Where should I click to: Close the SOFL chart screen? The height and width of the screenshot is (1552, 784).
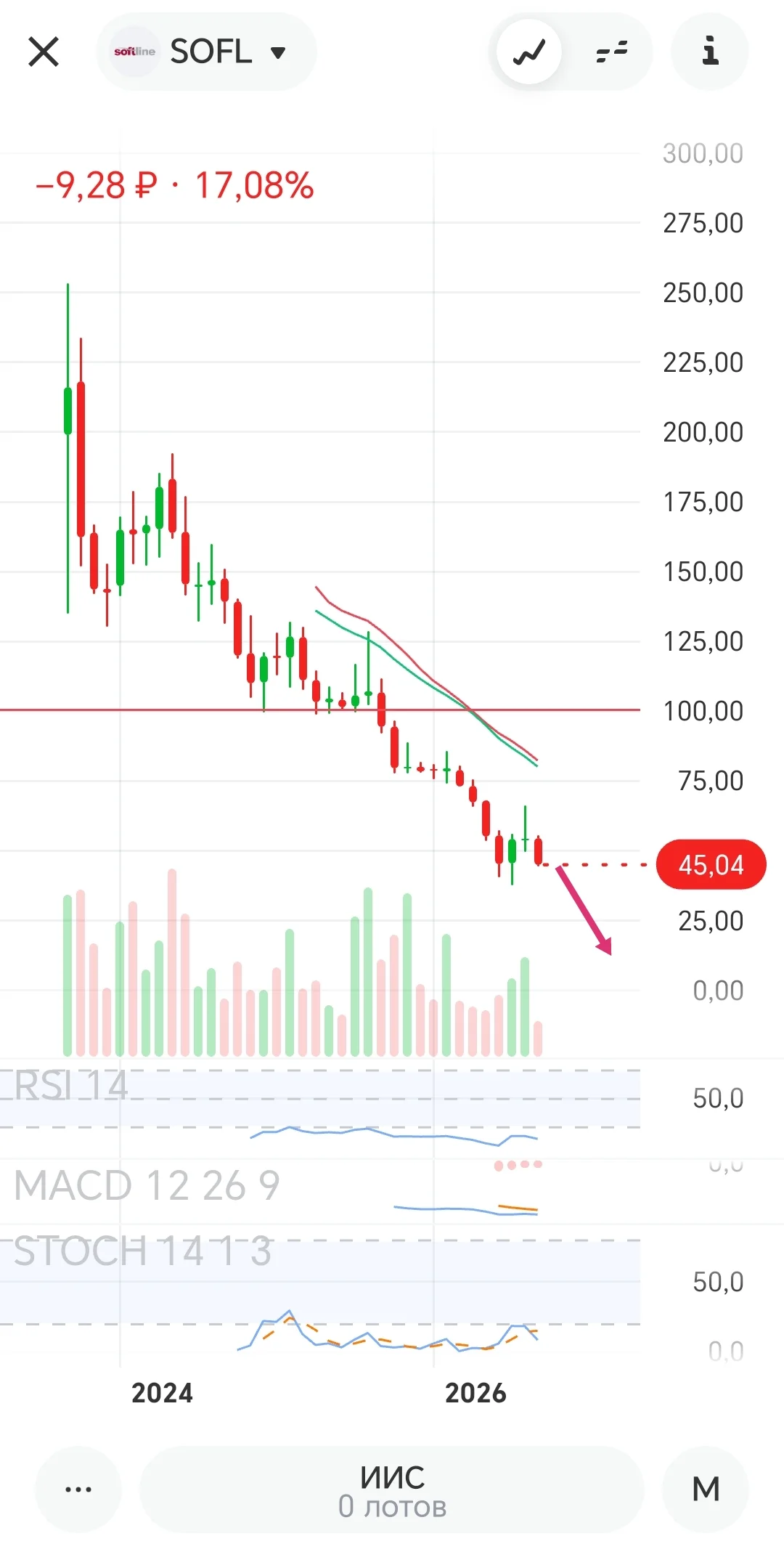tap(44, 52)
